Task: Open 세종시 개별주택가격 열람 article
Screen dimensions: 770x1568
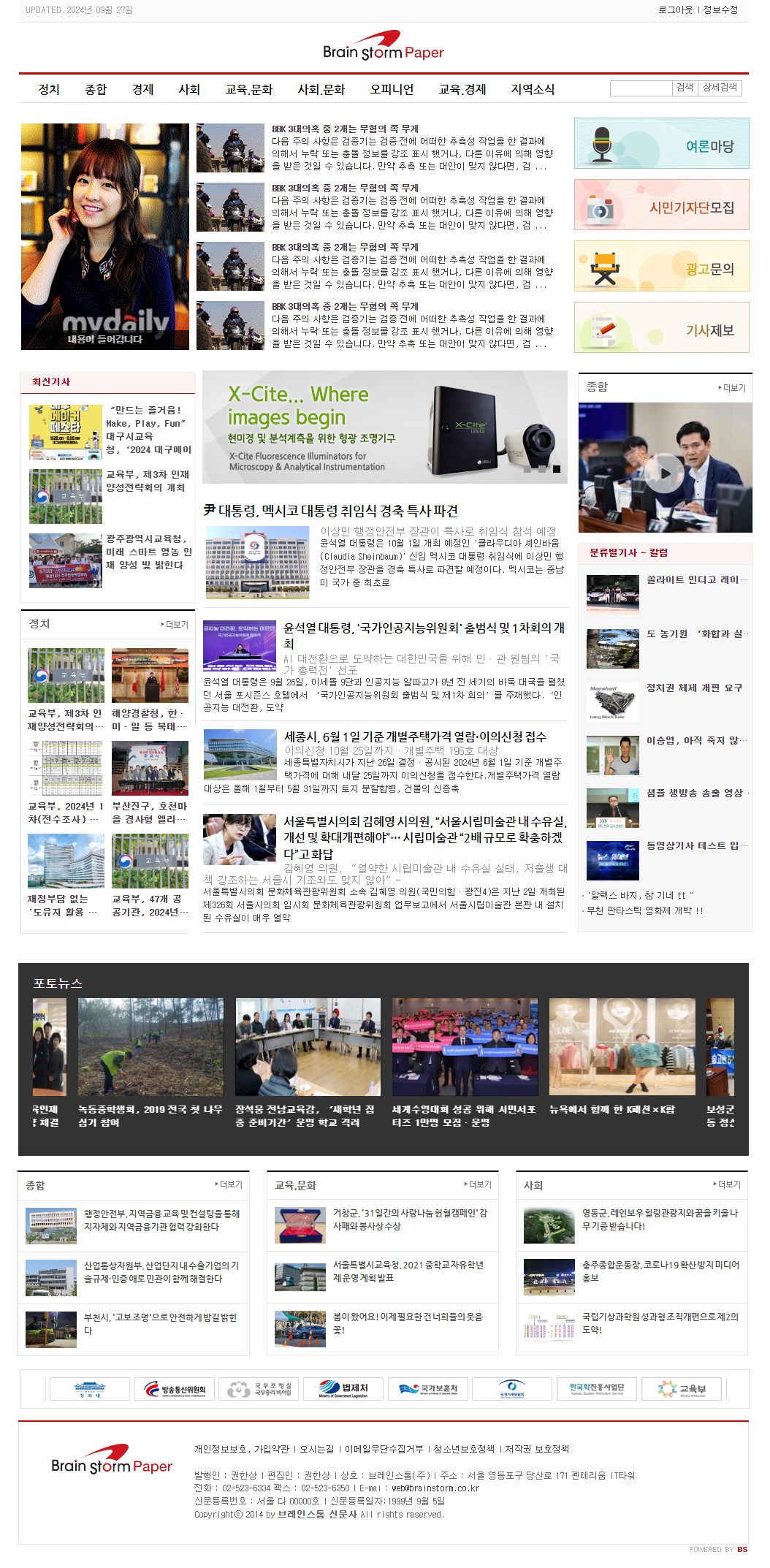Action: tap(415, 737)
